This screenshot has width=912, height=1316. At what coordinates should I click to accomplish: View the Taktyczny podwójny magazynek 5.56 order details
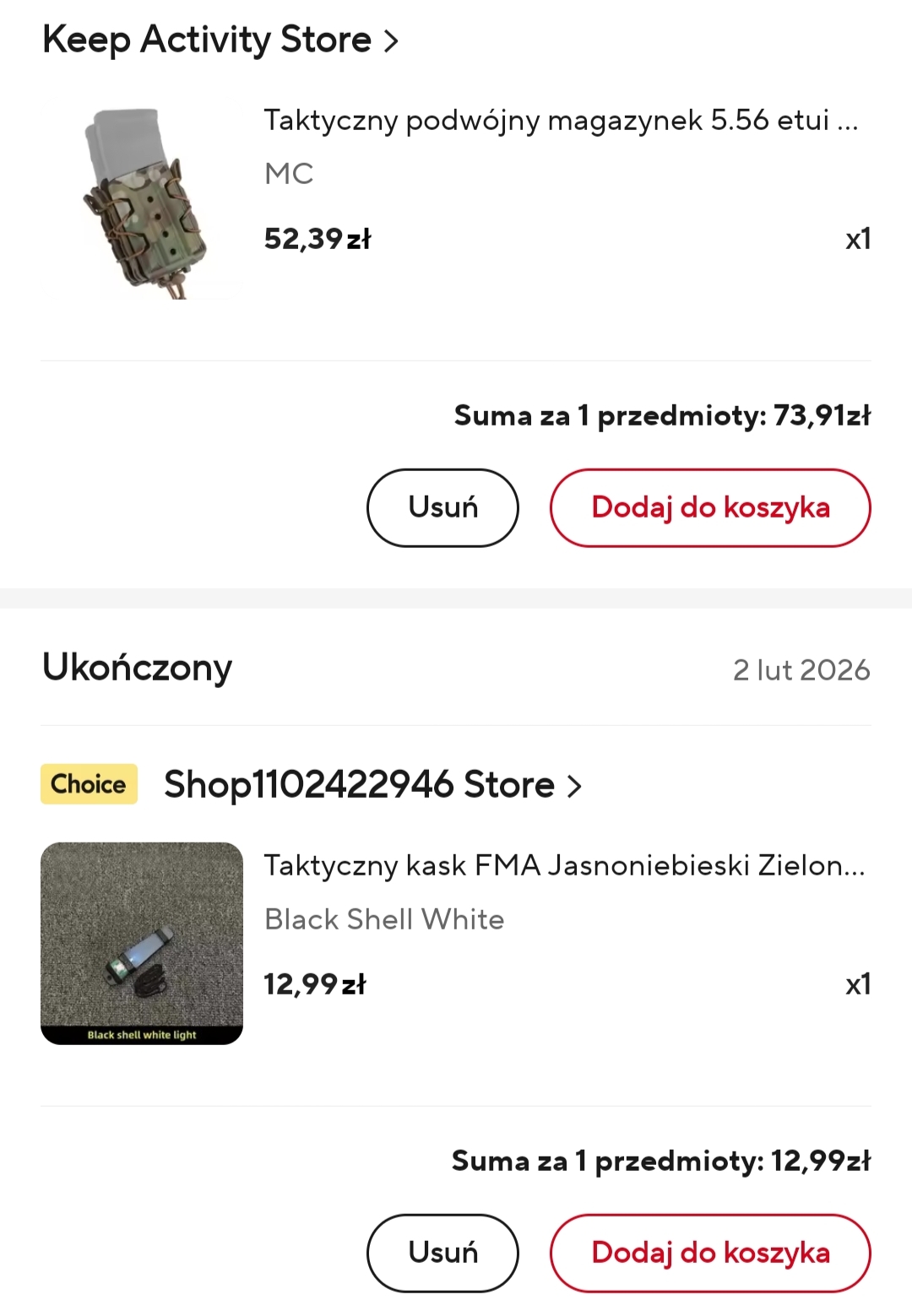pos(561,121)
